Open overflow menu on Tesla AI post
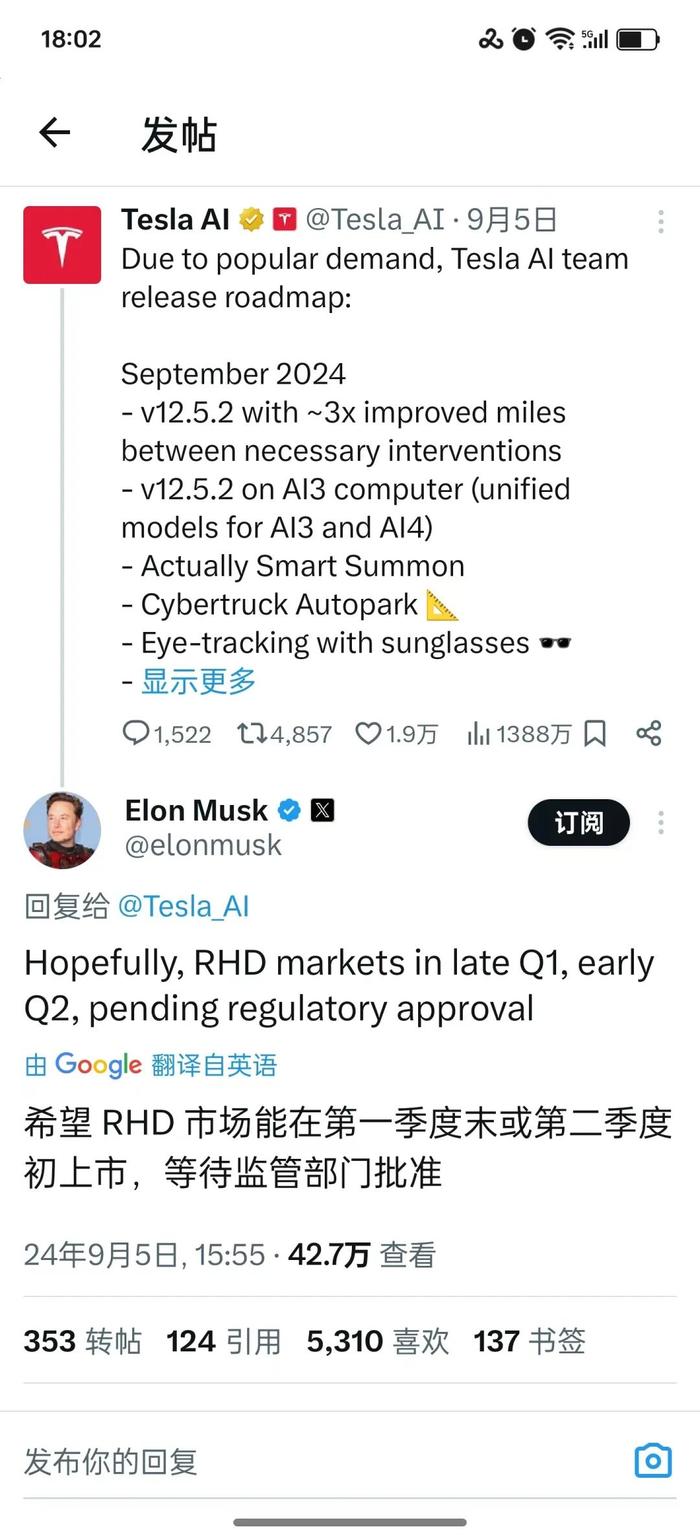The width and height of the screenshot is (700, 1540). pos(661,221)
